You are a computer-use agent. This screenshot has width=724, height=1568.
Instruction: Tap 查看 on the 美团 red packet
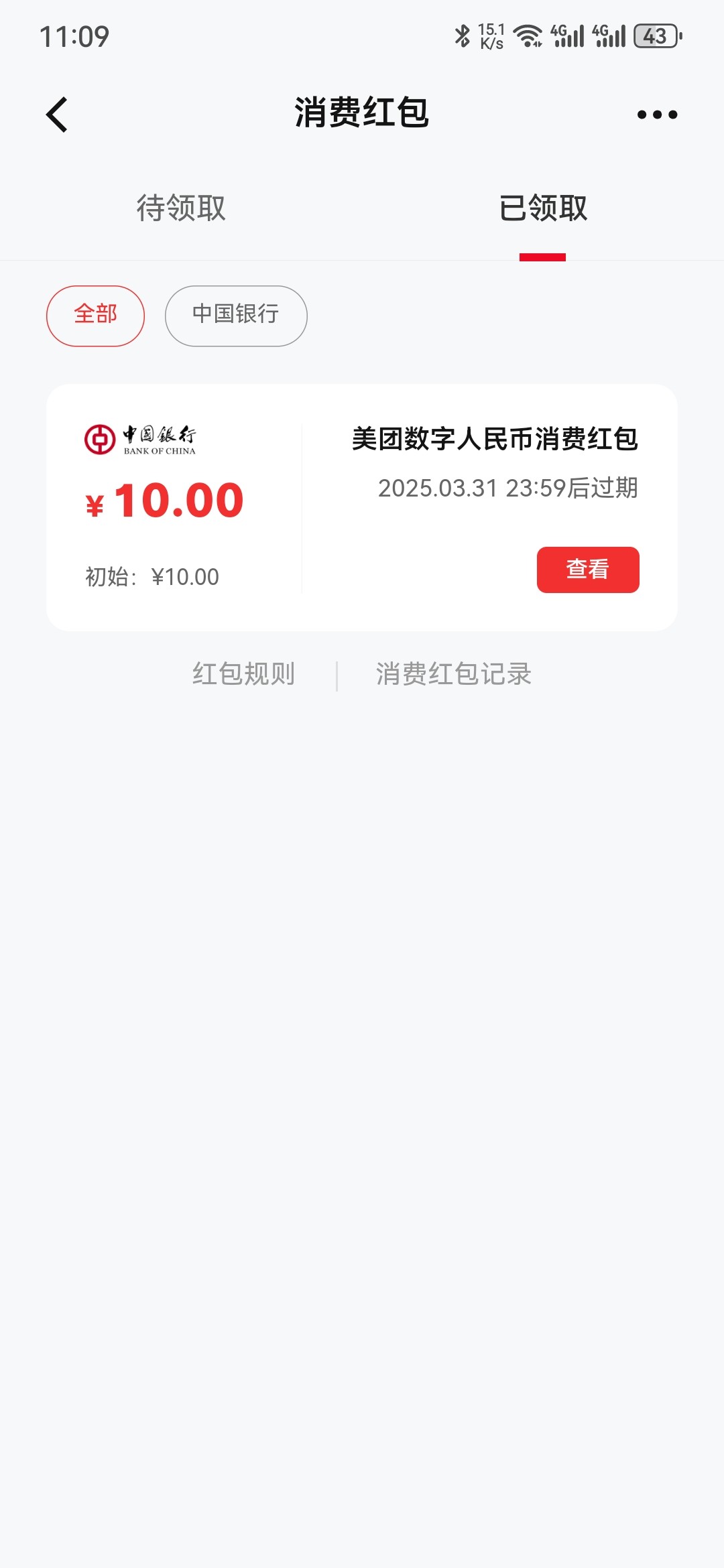click(588, 570)
